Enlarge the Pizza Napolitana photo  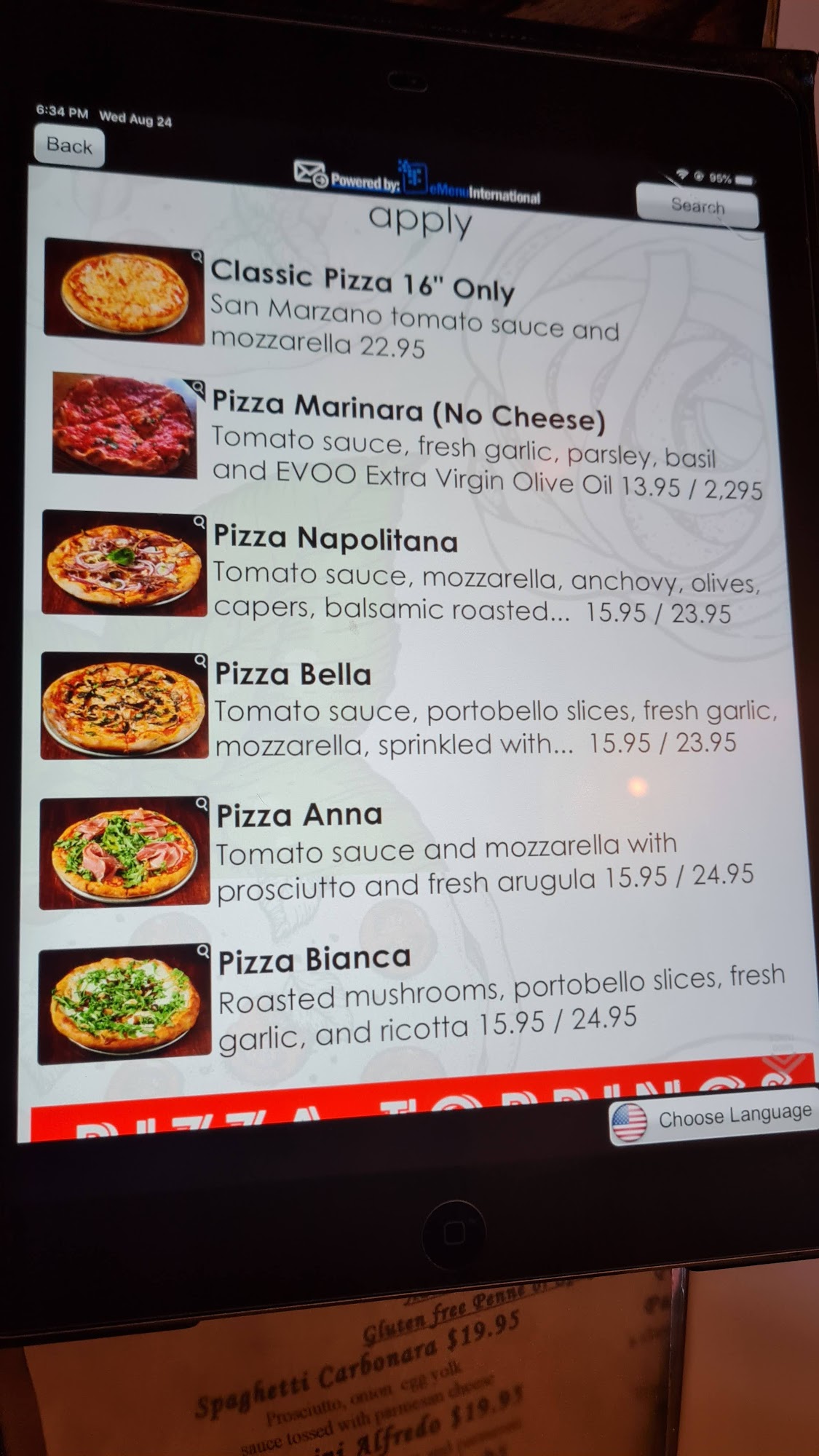[124, 563]
